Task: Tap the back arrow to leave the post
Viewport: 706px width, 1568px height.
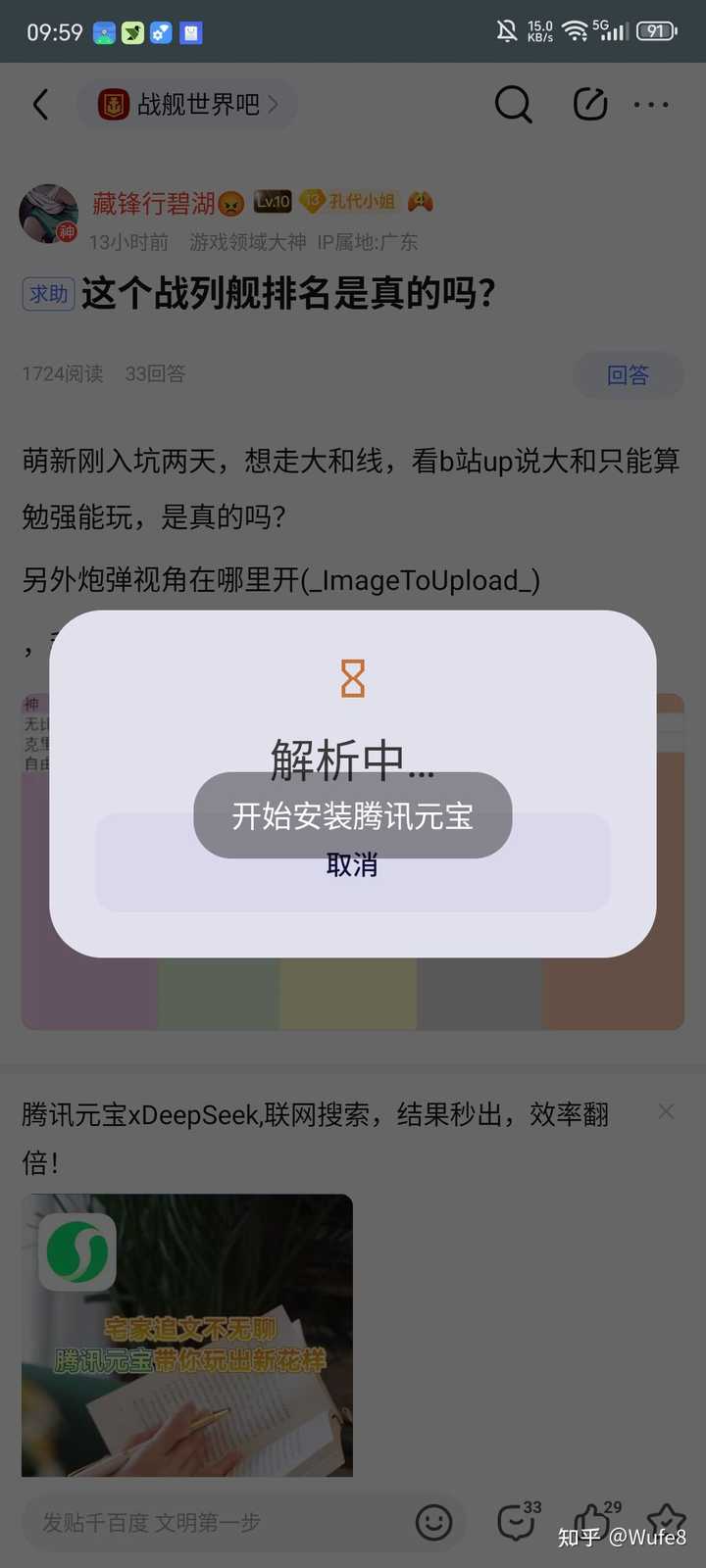Action: pyautogui.click(x=41, y=104)
